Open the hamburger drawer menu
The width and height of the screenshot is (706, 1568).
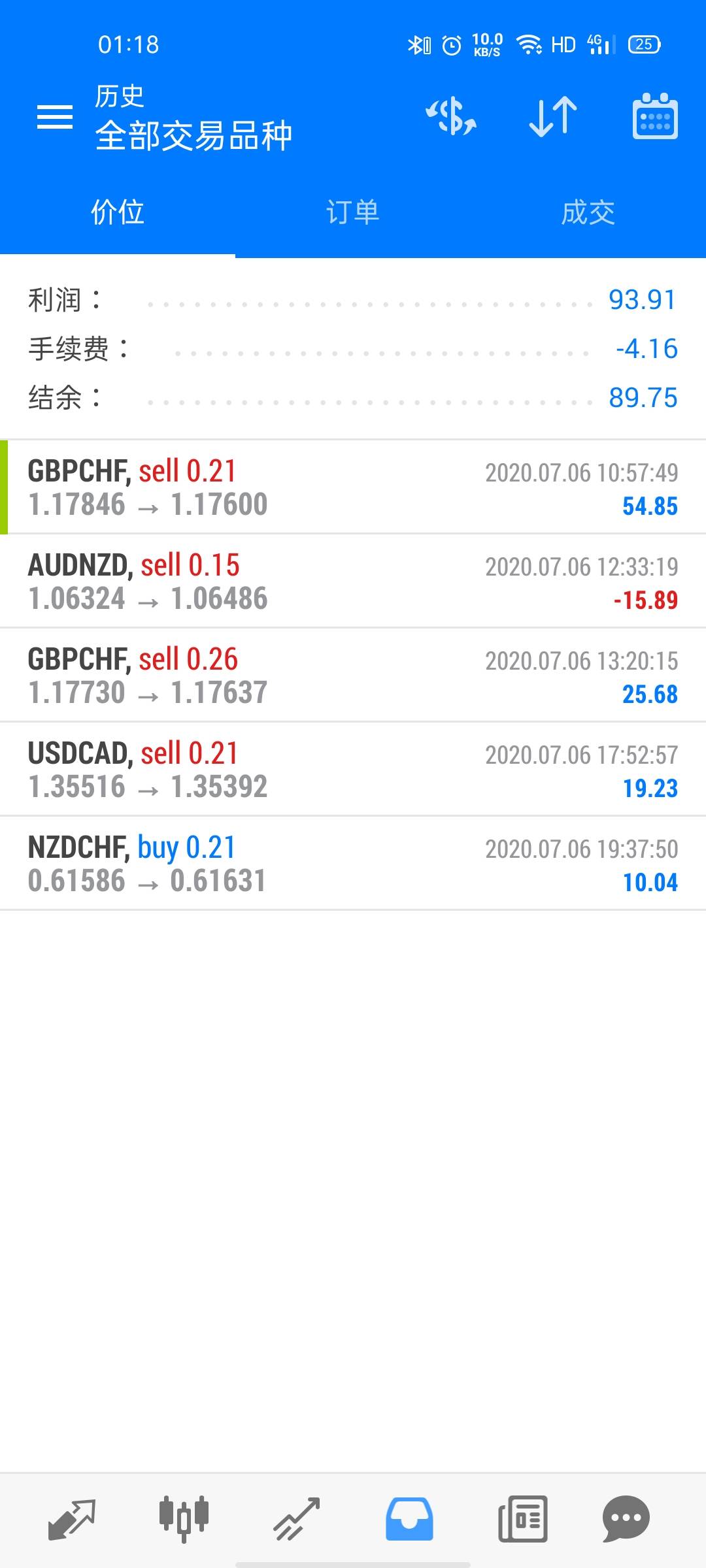coord(55,117)
